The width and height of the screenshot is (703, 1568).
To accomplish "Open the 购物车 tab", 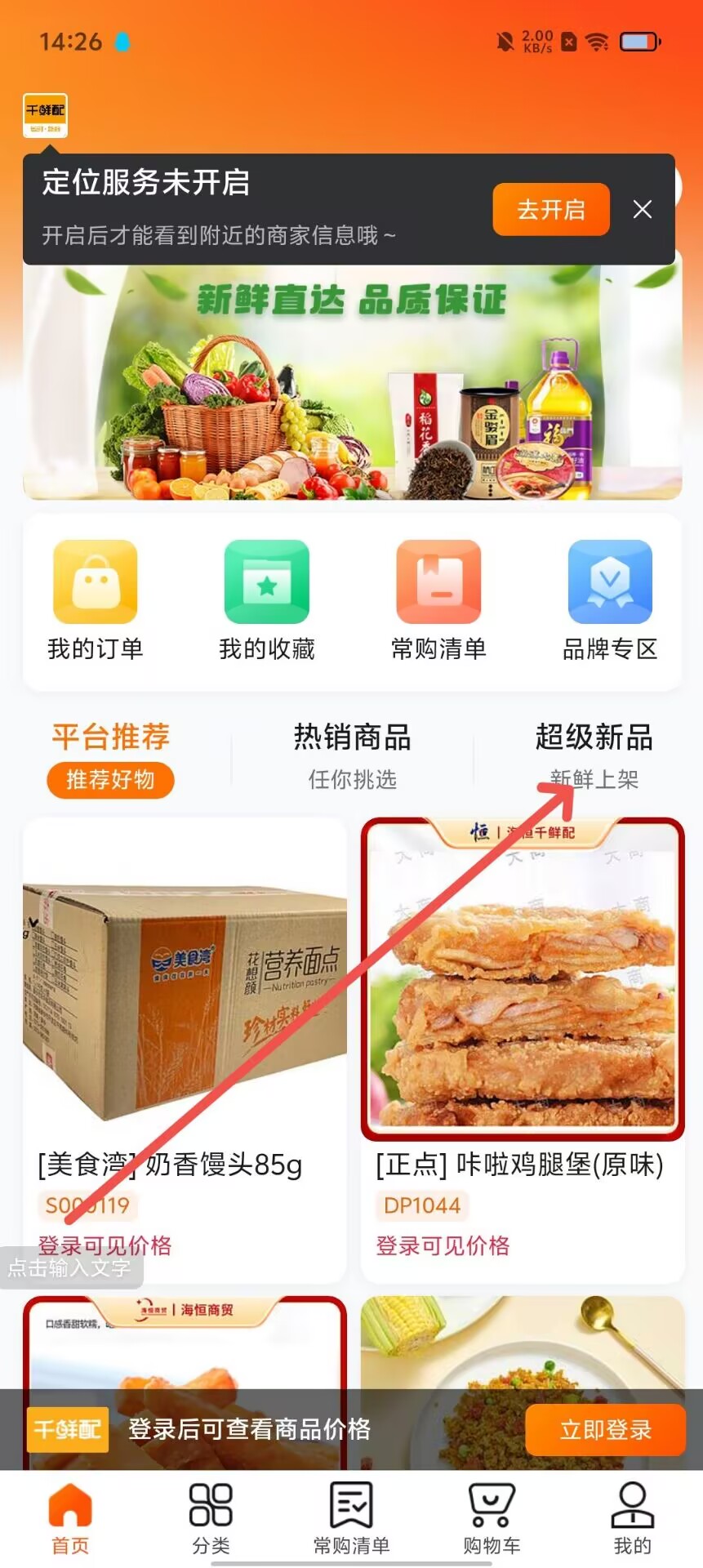I will click(x=492, y=1519).
